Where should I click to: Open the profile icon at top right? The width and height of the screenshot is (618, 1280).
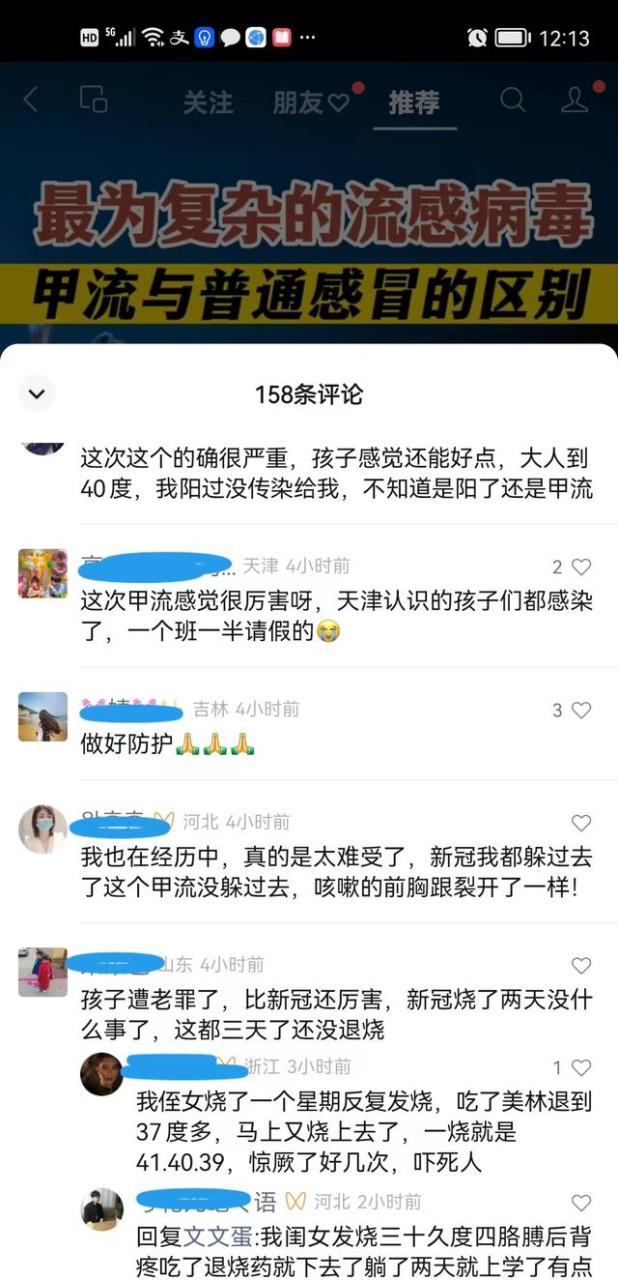pos(574,99)
